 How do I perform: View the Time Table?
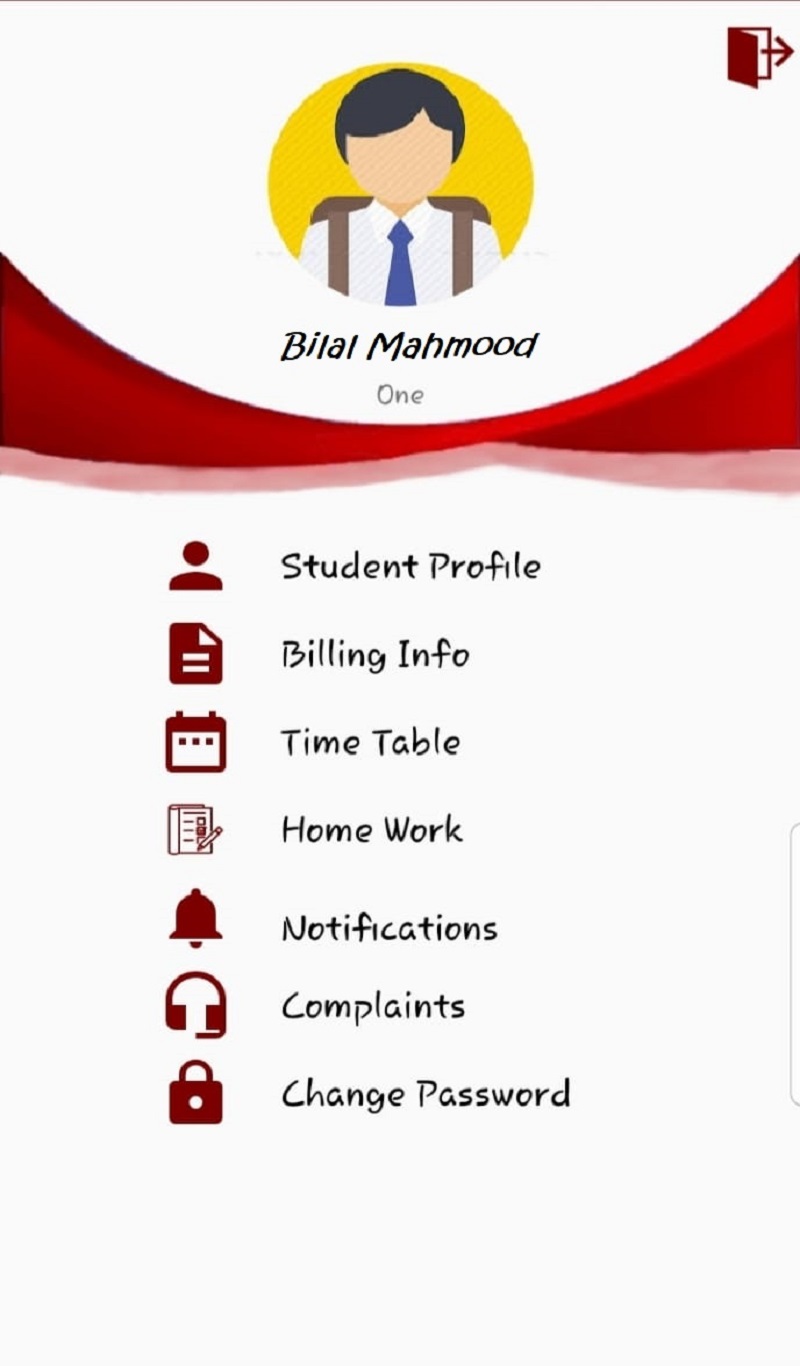370,743
